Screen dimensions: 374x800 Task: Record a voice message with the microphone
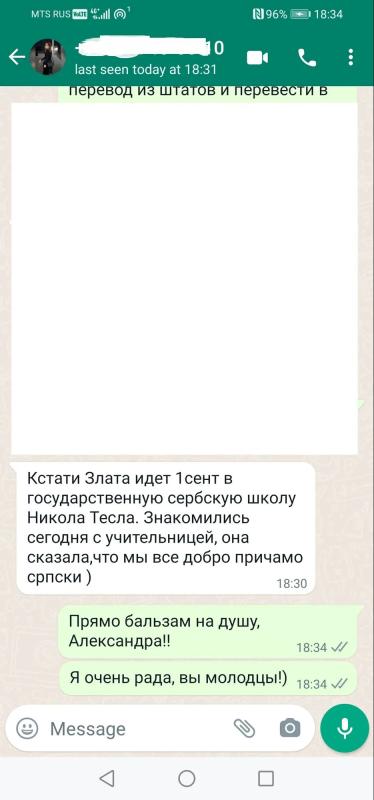coord(344,728)
